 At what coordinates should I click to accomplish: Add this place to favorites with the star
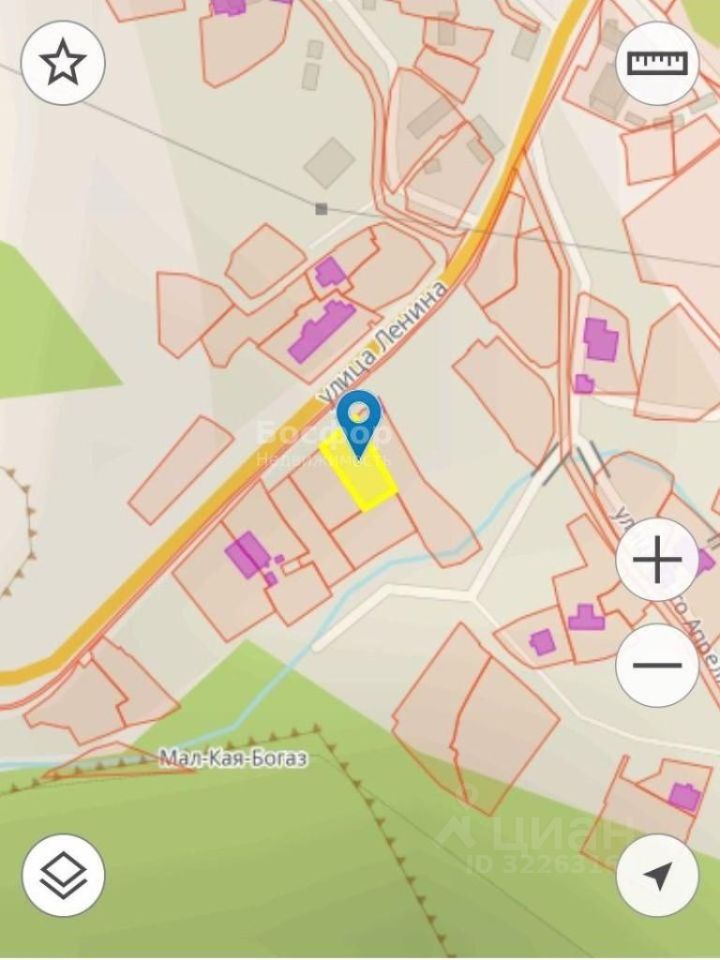pos(62,63)
